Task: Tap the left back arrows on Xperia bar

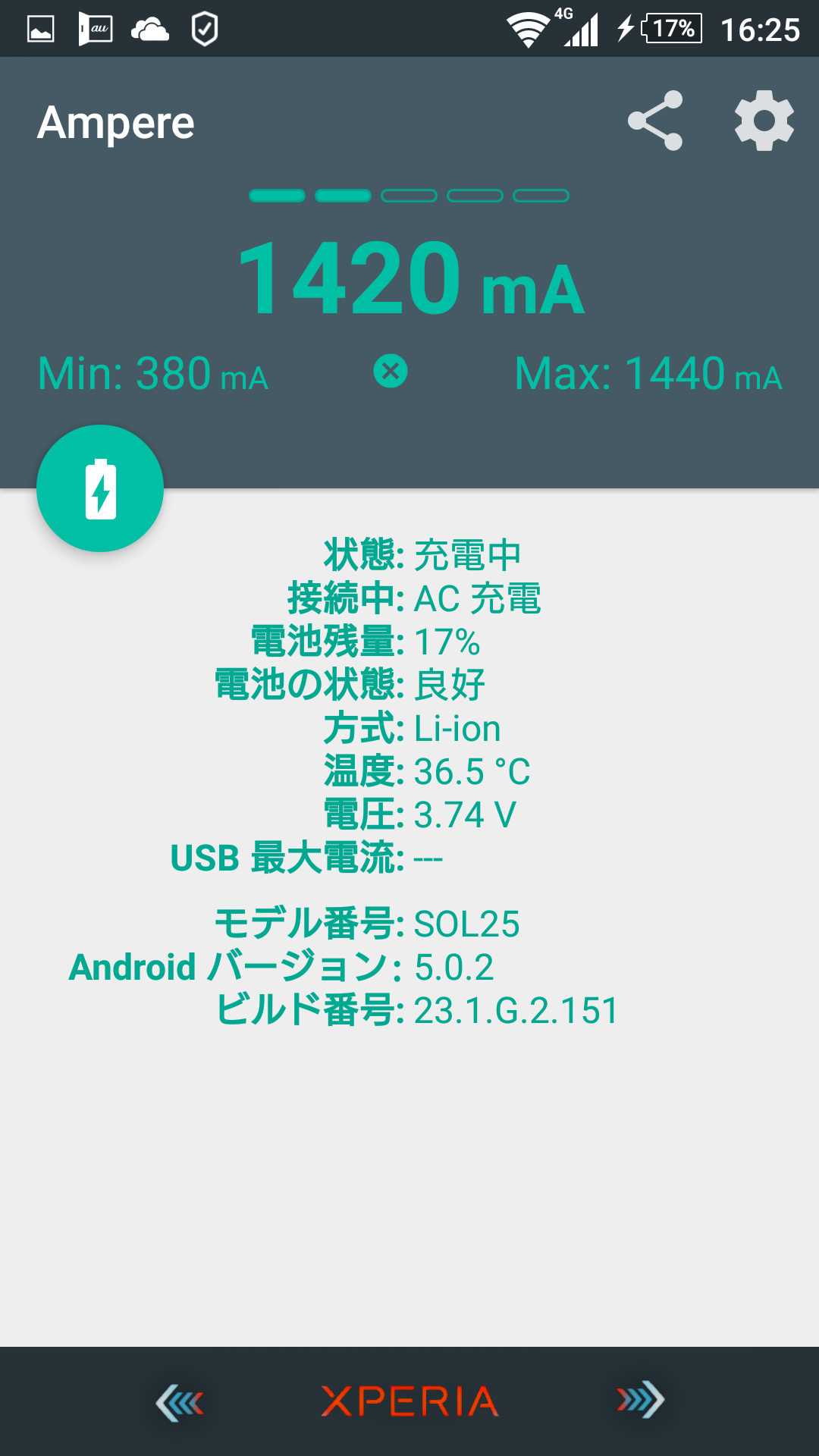Action: [x=182, y=1401]
